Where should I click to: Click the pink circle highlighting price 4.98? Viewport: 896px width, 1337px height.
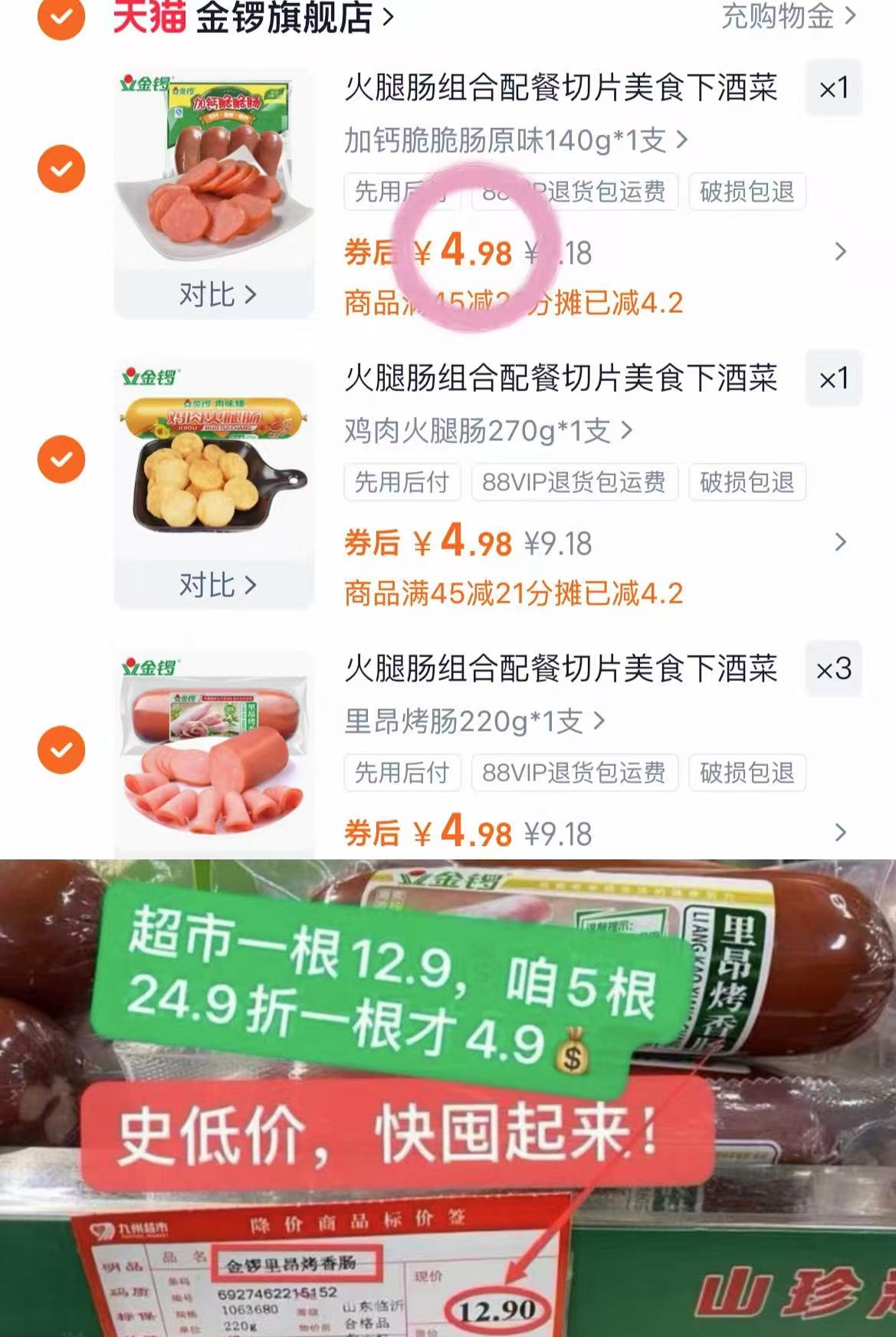click(x=475, y=255)
